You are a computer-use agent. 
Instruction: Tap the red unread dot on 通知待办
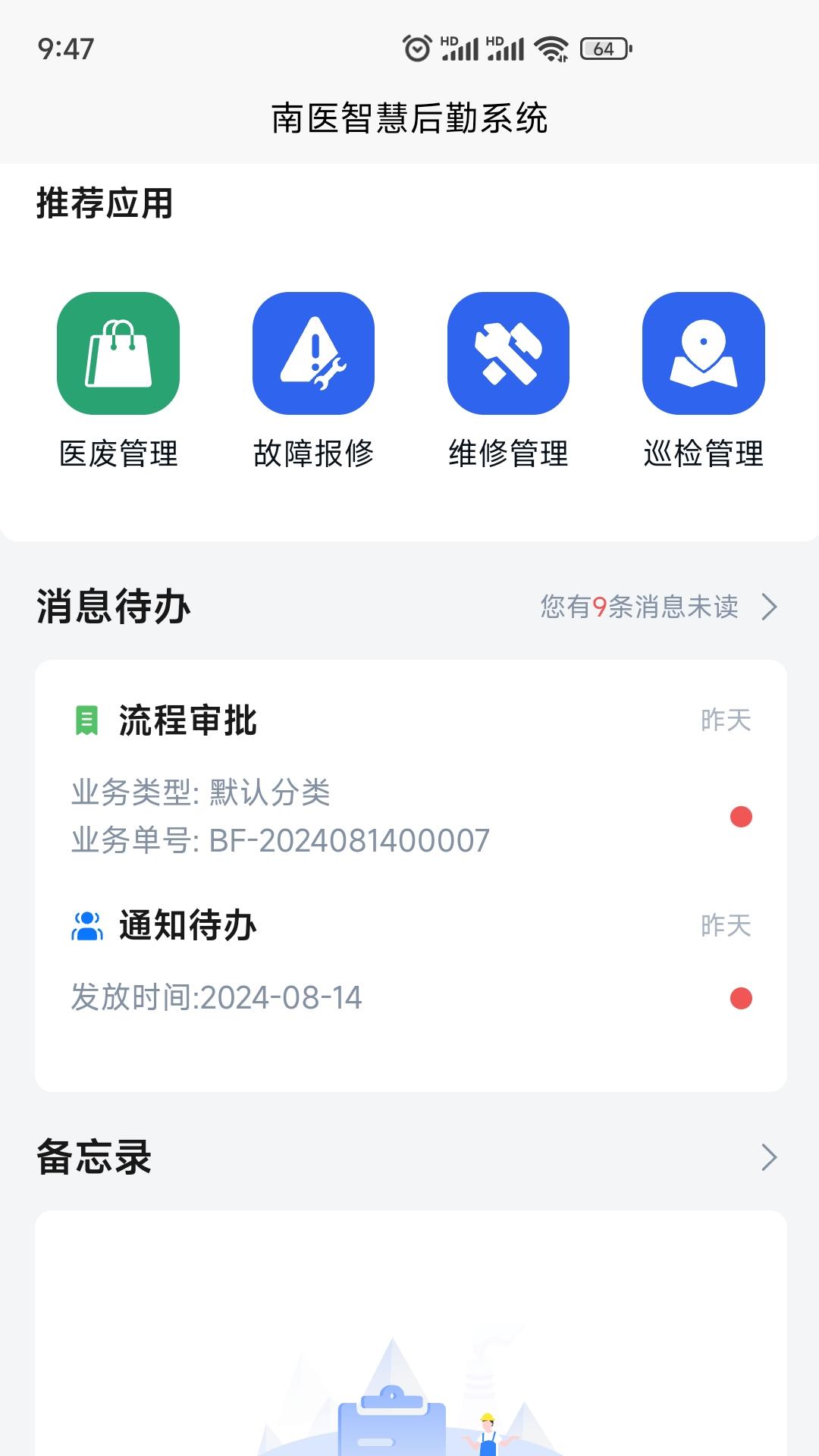tap(739, 998)
